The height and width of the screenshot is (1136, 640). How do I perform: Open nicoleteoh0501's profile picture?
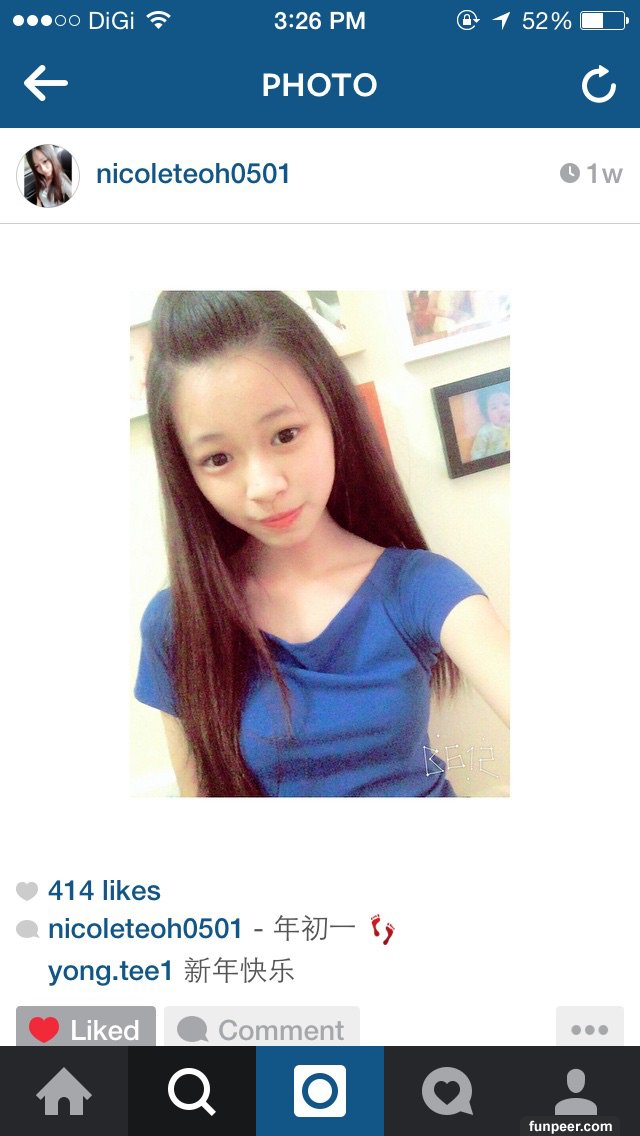pyautogui.click(x=47, y=175)
